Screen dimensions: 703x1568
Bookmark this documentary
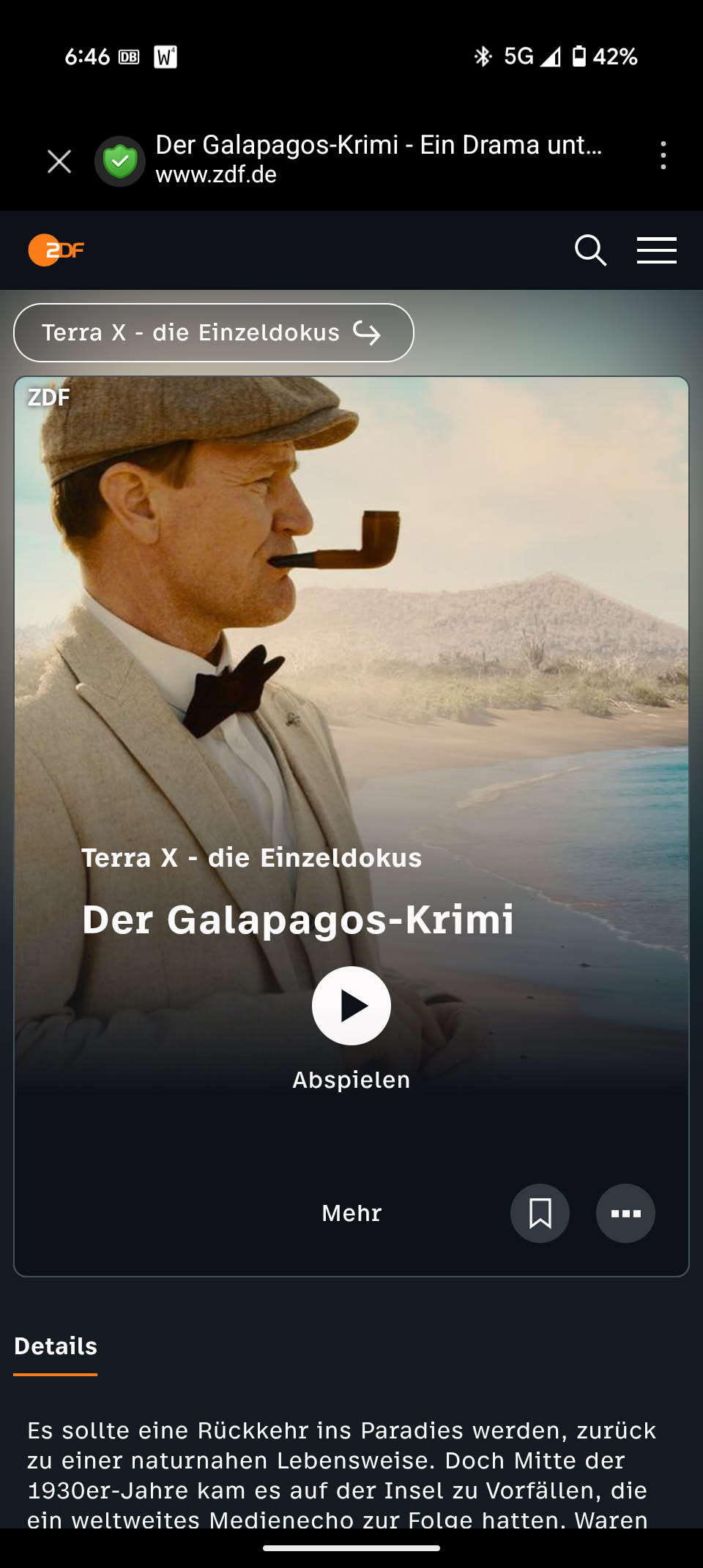coord(540,1213)
